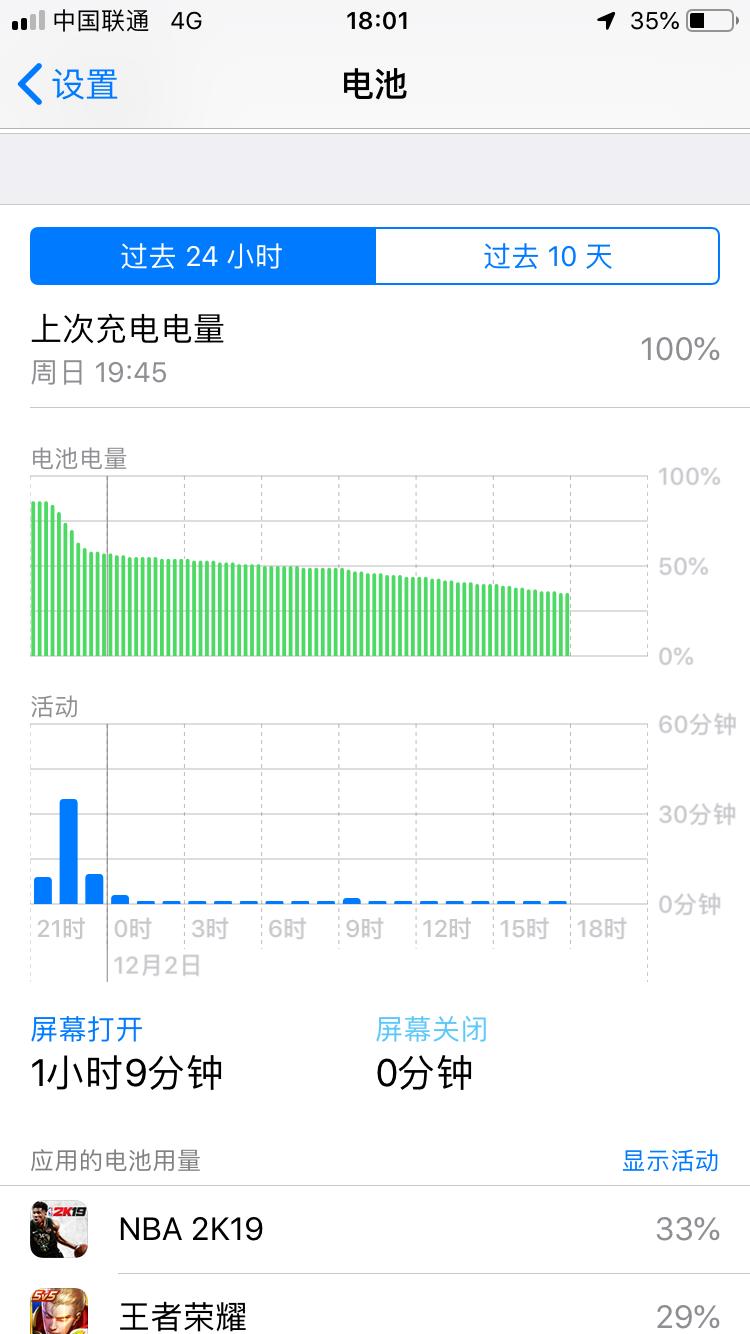Tap the NBA 2K19 app icon
Screen dimensions: 750x1334
(x=57, y=1228)
